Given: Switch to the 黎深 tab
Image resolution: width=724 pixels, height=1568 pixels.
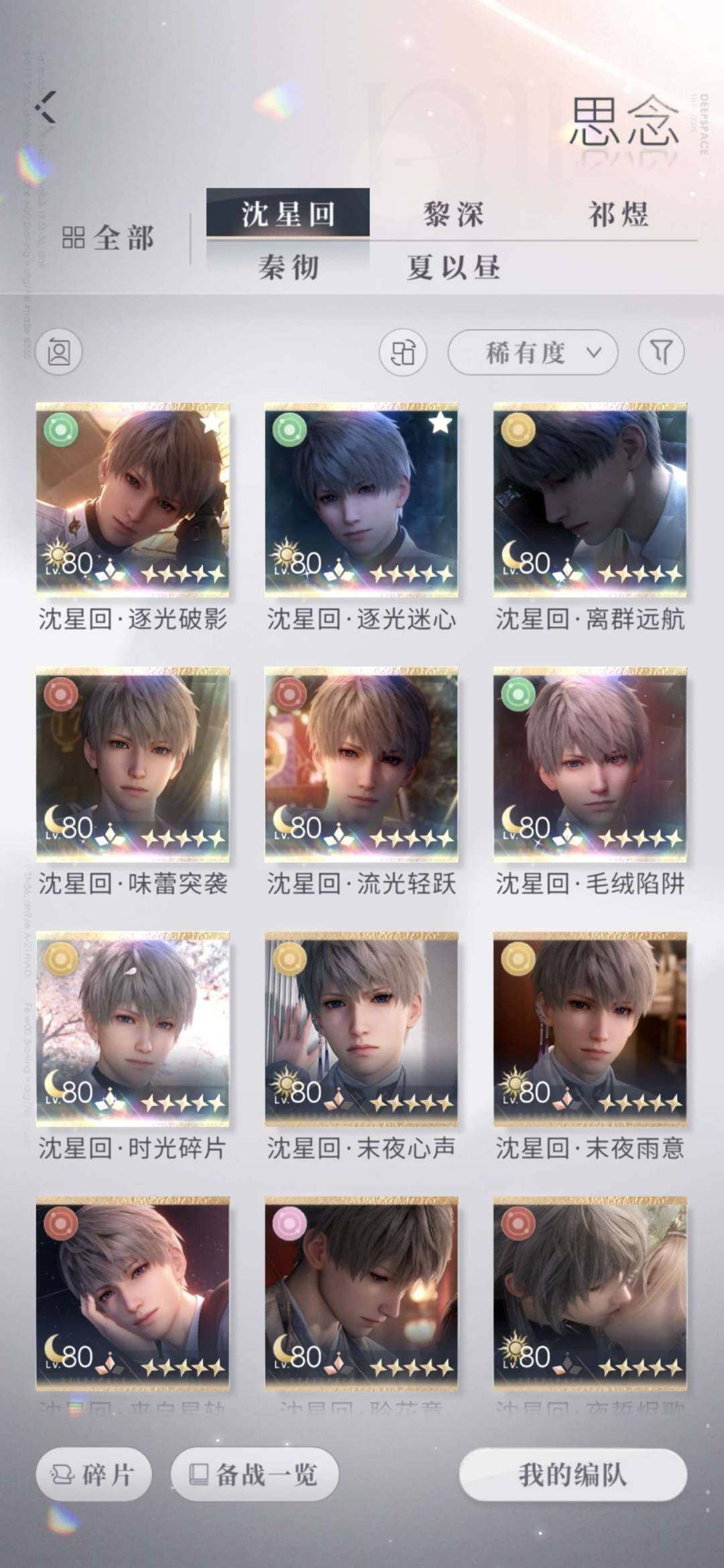Looking at the screenshot, I should [453, 215].
